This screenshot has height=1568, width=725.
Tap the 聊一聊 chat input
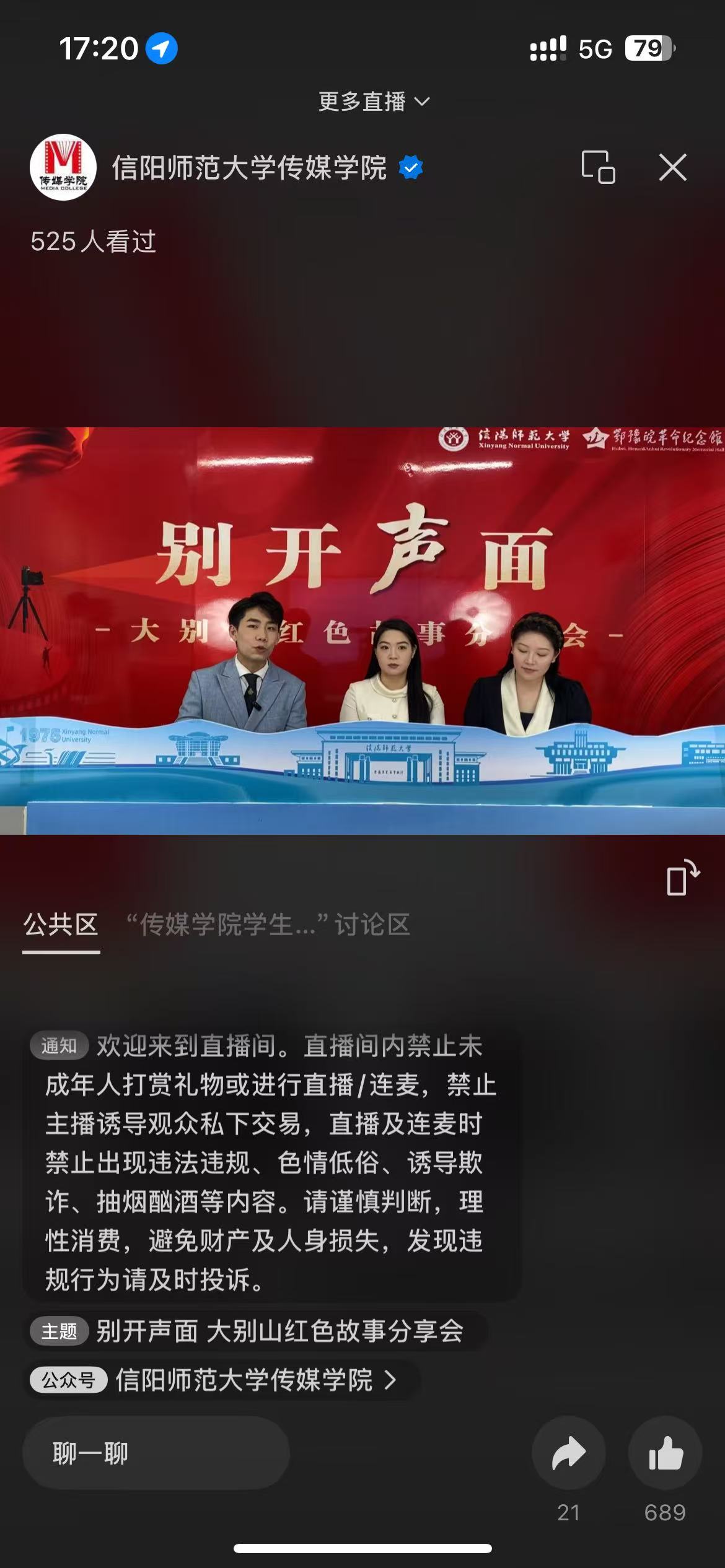click(x=156, y=1453)
